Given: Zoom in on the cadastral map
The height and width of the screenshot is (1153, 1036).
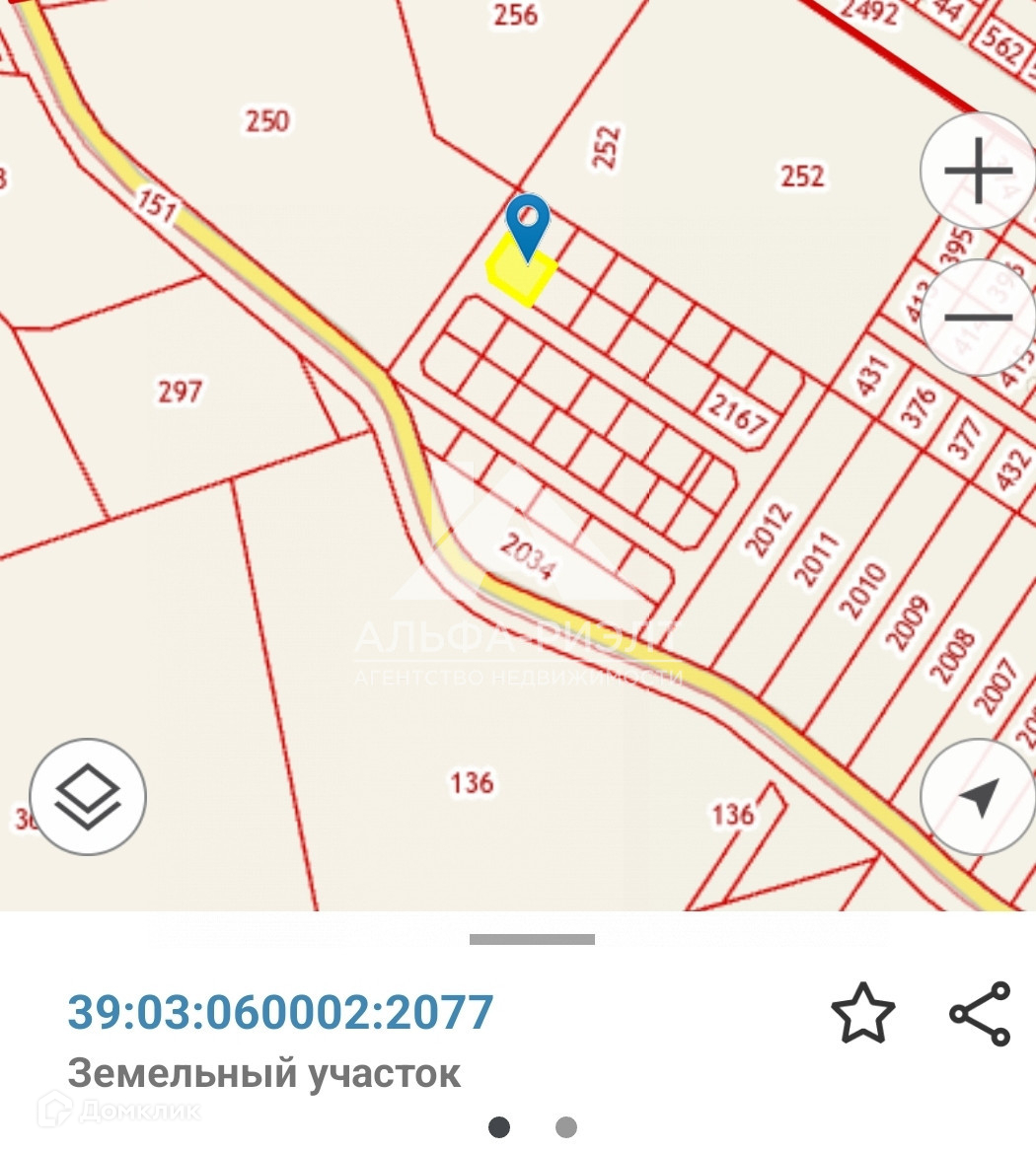Looking at the screenshot, I should 978,172.
